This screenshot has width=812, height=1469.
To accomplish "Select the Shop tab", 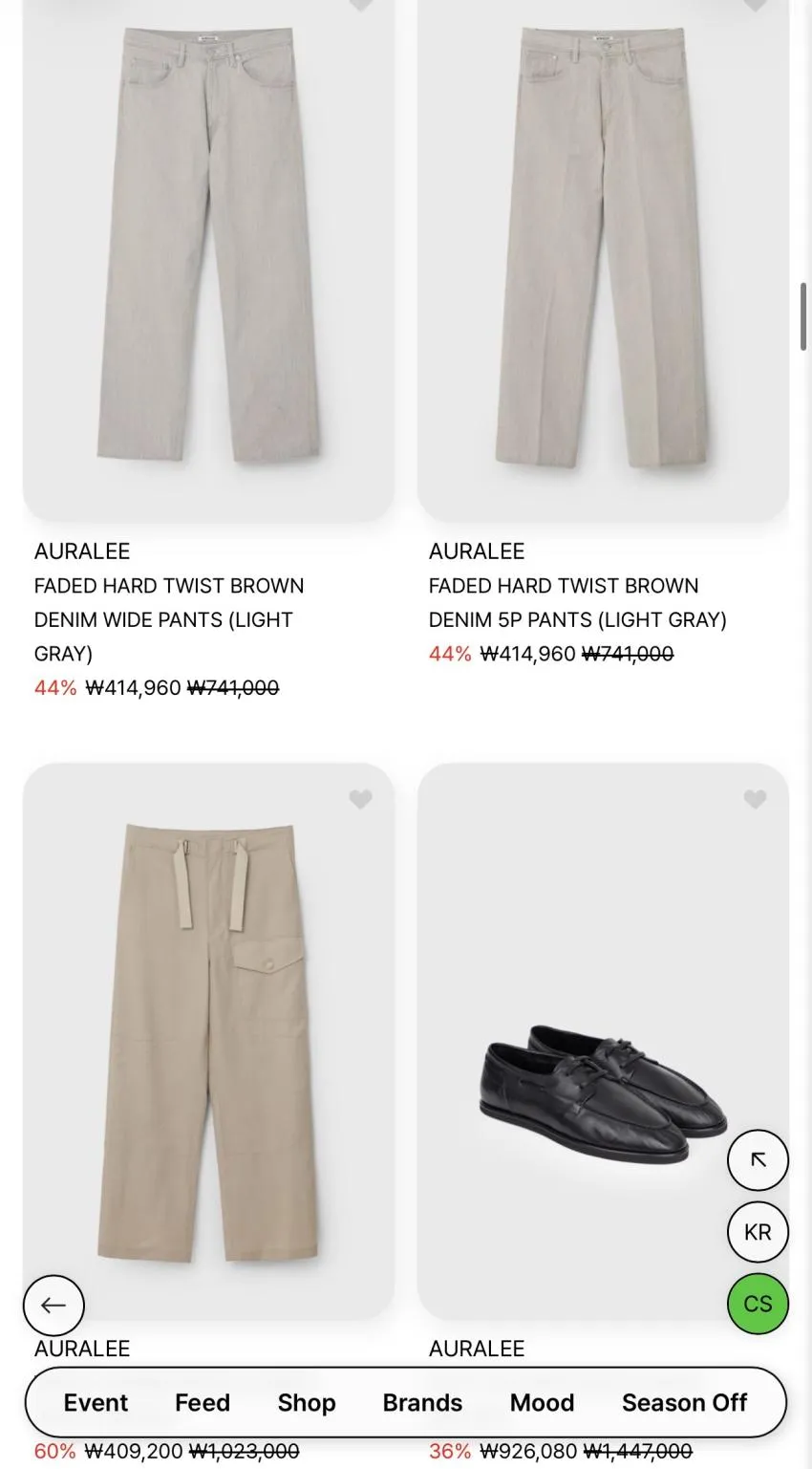I will click(307, 1402).
